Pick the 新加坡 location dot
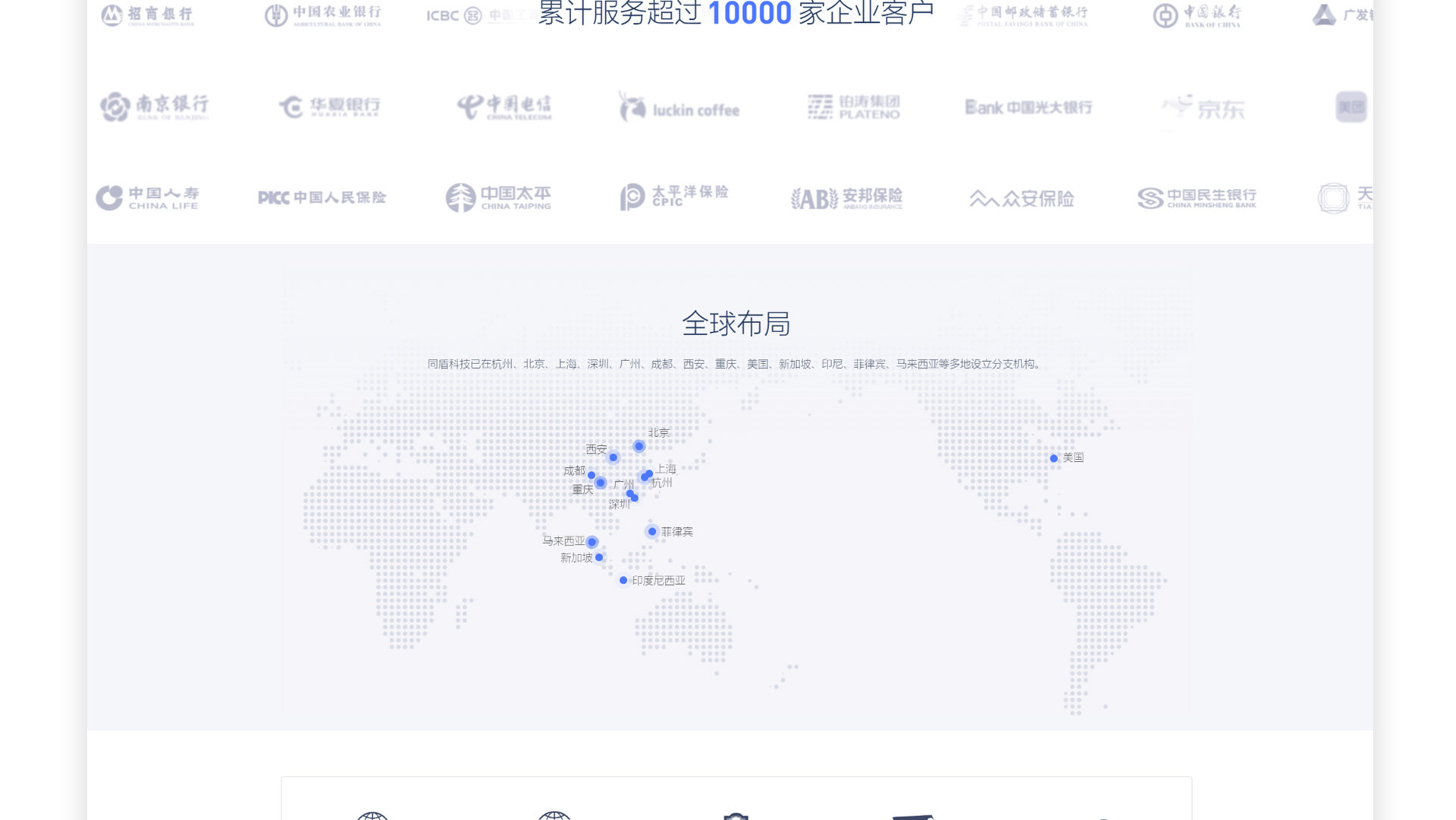The width and height of the screenshot is (1456, 820). pyautogui.click(x=599, y=558)
